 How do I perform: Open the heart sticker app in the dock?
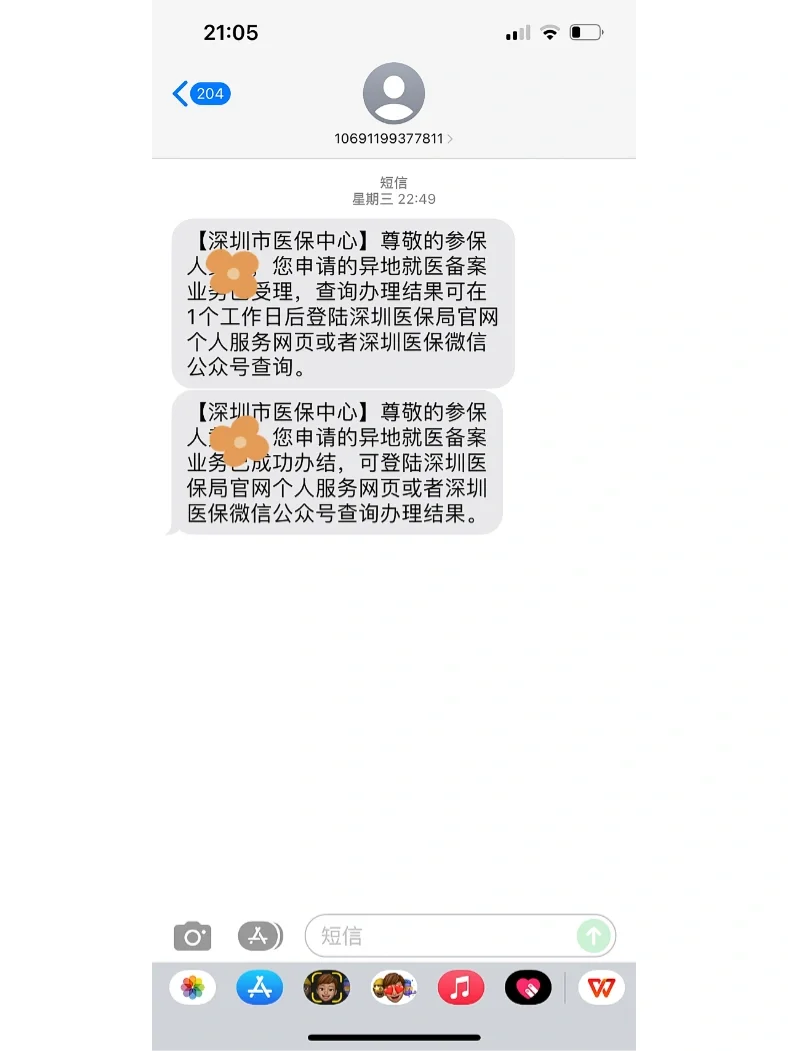tap(528, 987)
